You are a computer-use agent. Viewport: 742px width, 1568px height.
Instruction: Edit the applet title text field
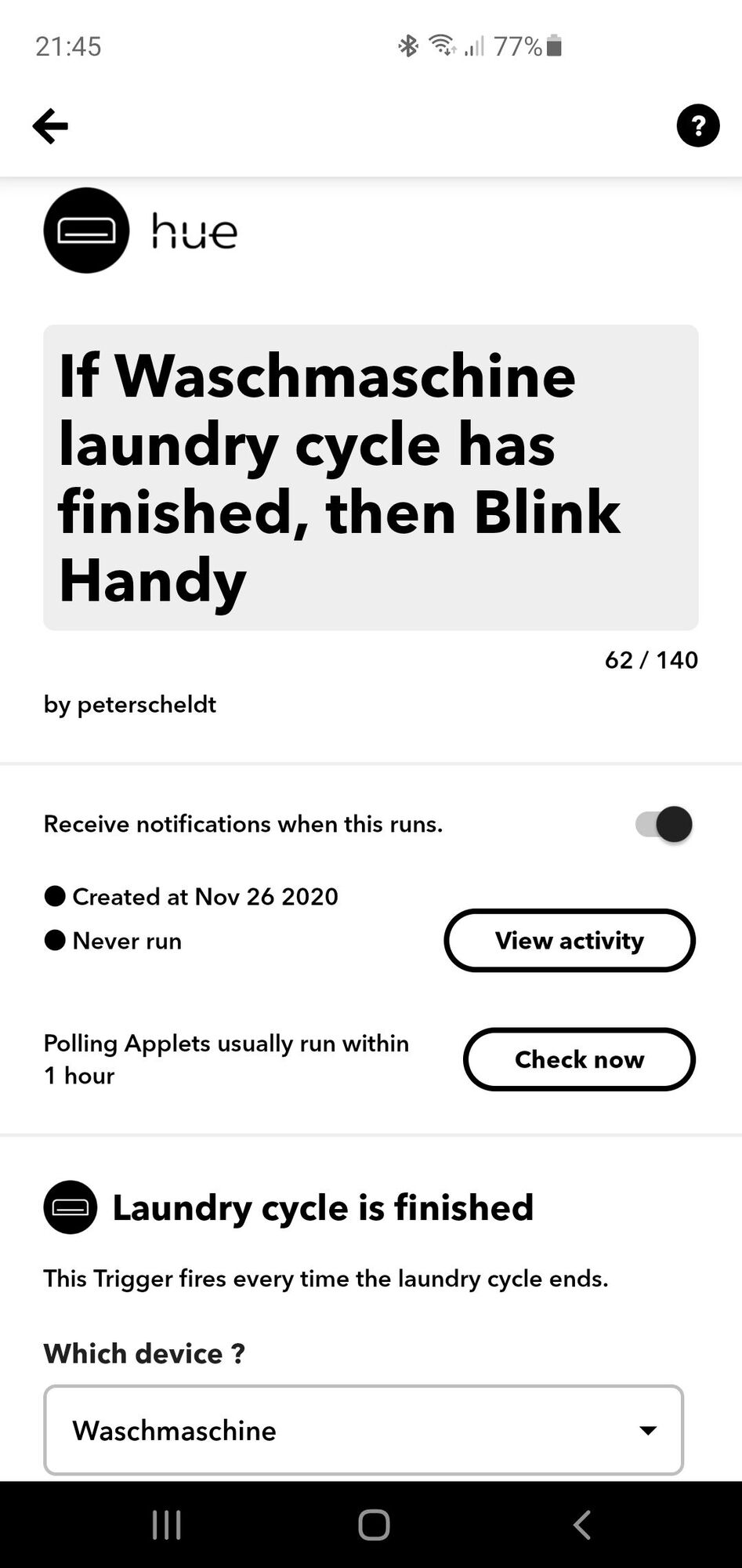pos(370,477)
